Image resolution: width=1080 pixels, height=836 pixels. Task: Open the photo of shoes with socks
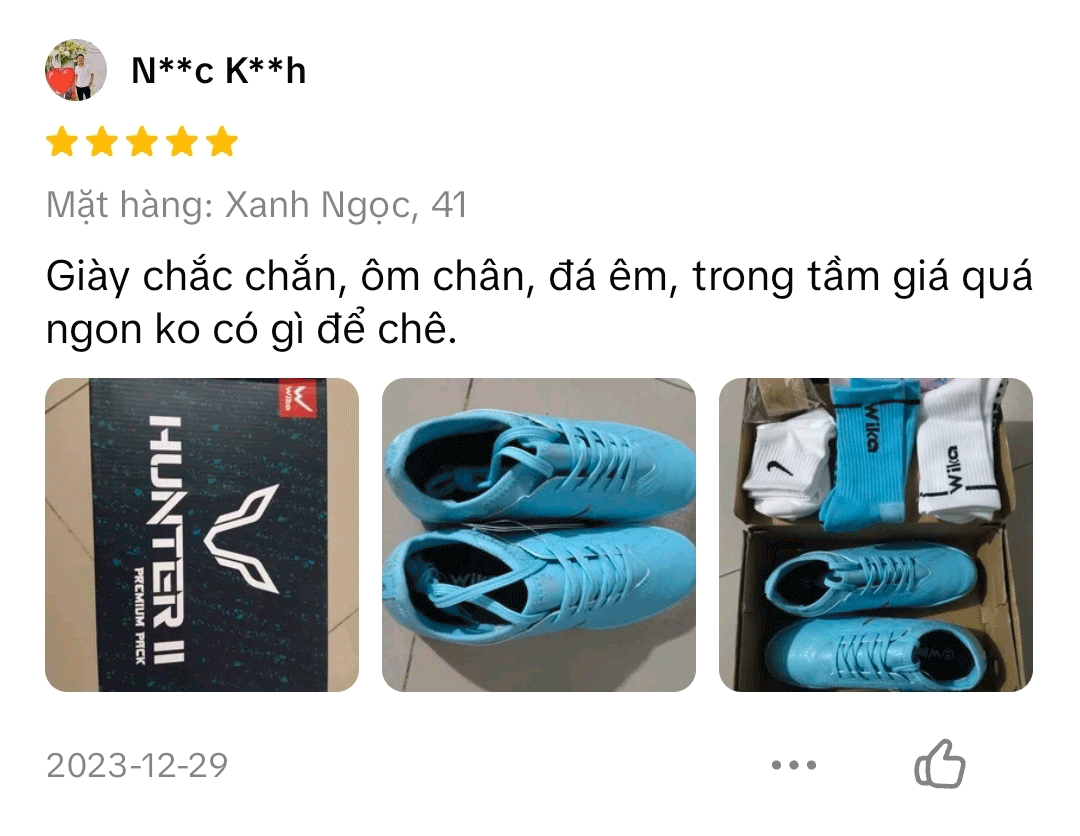click(875, 535)
